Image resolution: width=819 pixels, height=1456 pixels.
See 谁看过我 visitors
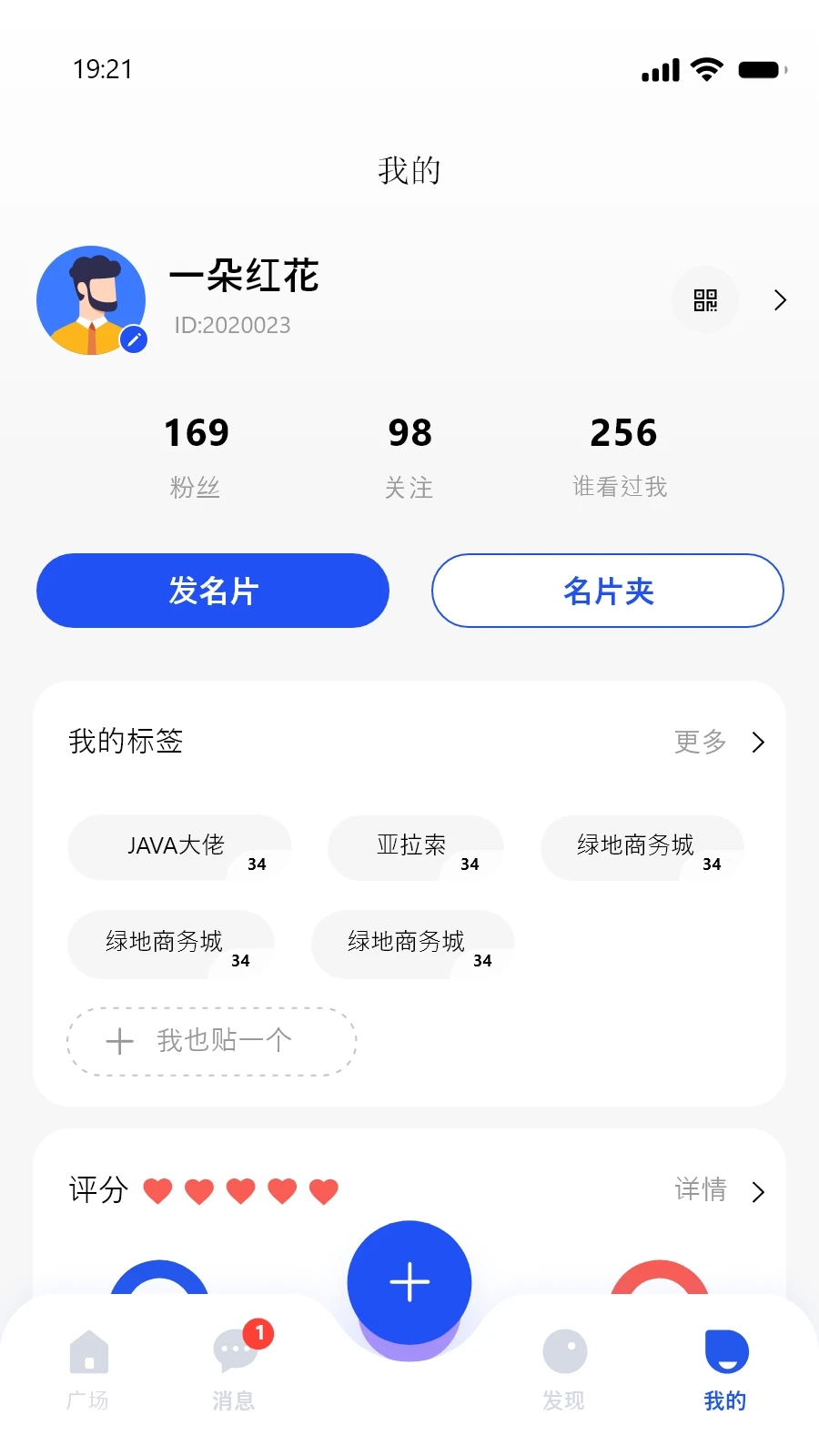pyautogui.click(x=622, y=456)
